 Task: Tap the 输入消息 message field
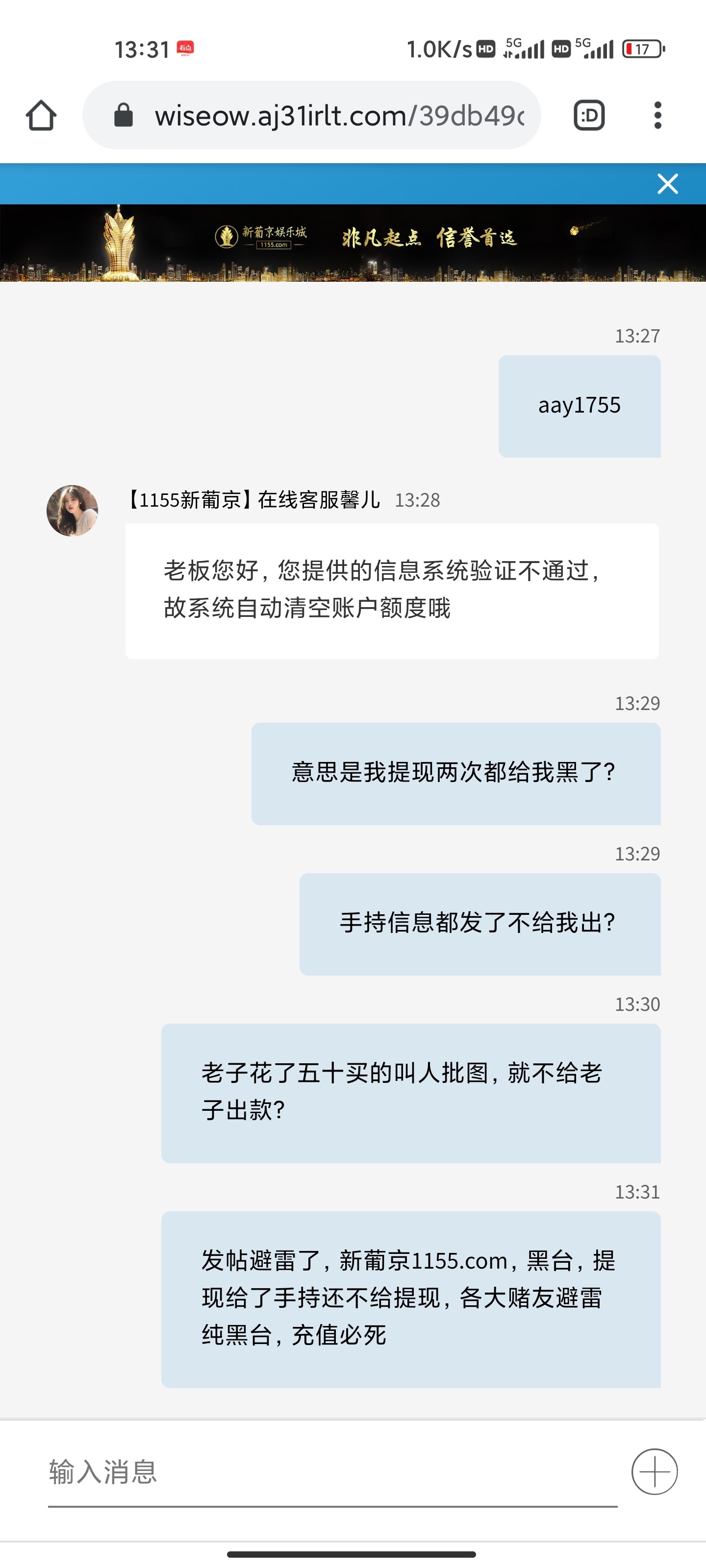[x=332, y=1472]
